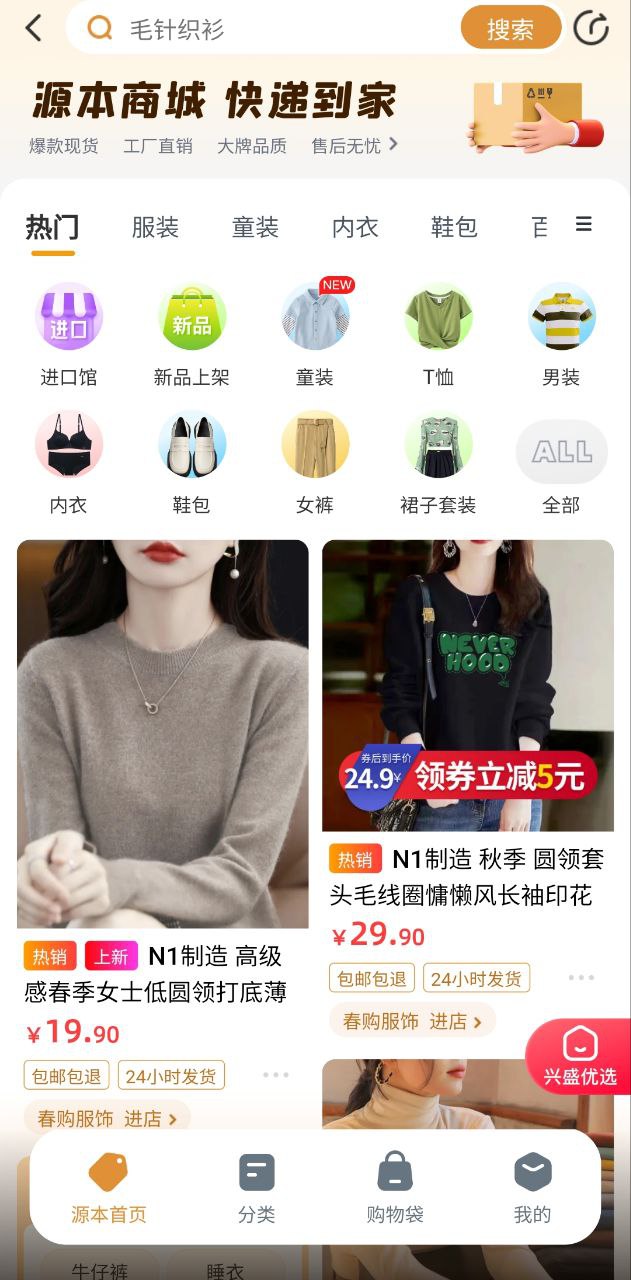Screen dimensions: 631x1280
Task: Open the 购物袋 shopping bag tab
Action: [395, 1187]
